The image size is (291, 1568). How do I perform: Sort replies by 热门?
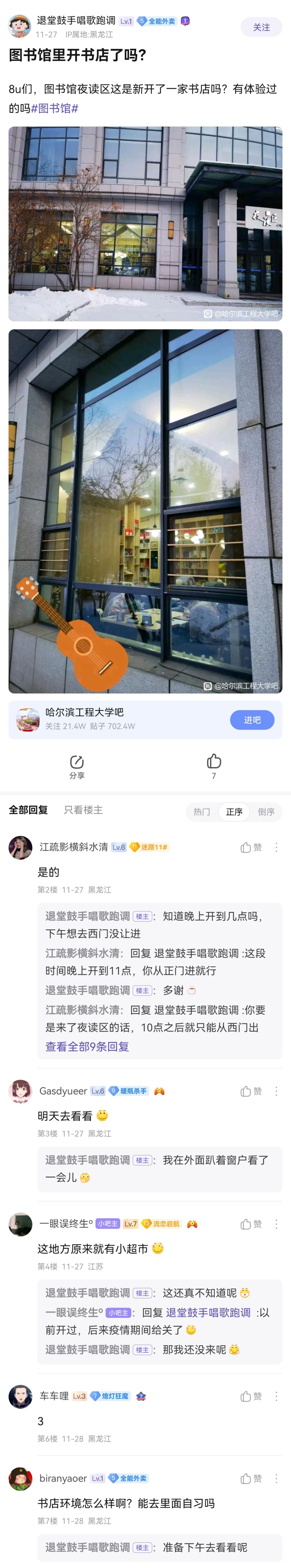click(x=202, y=811)
